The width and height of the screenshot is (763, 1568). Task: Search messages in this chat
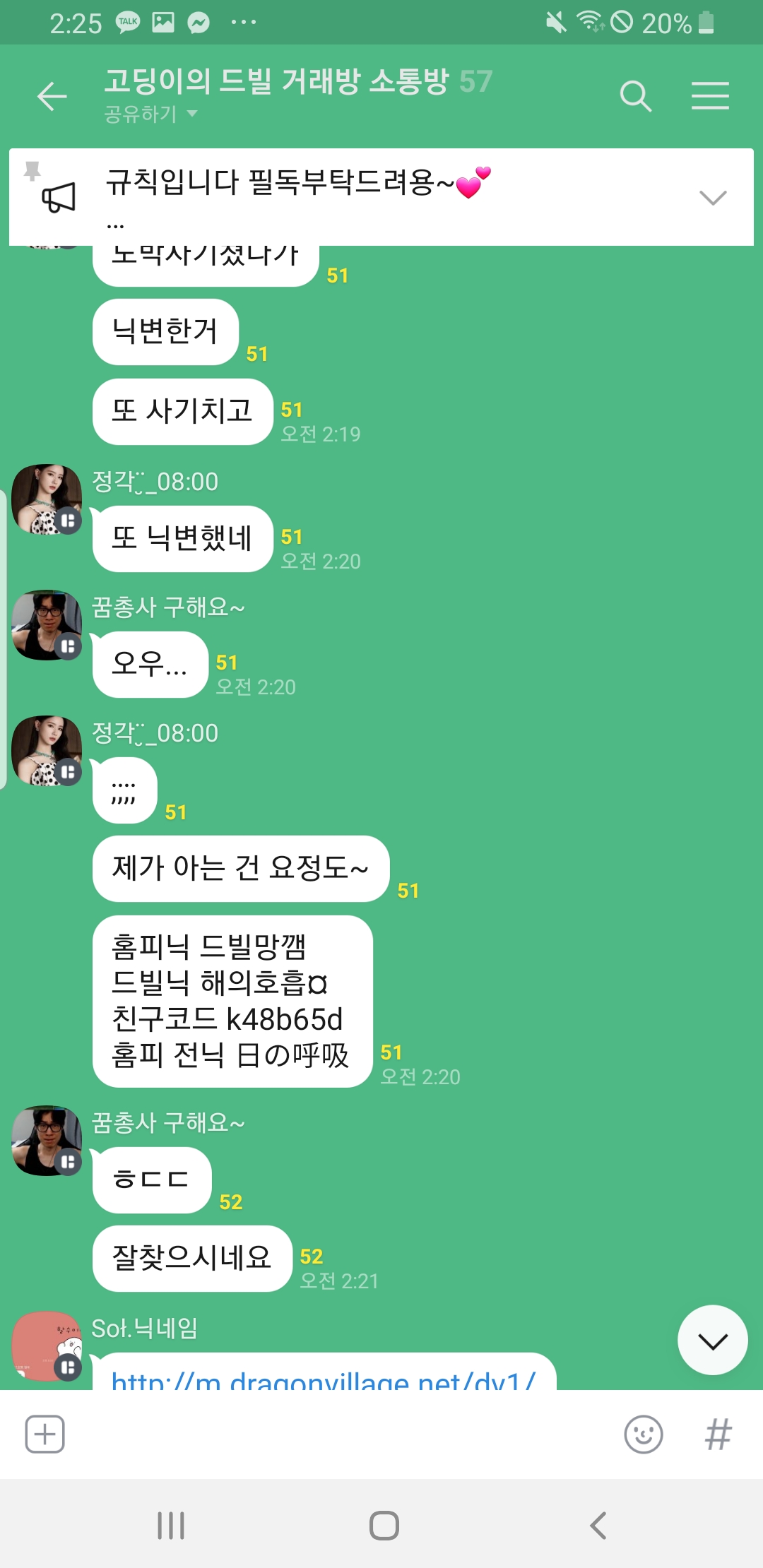point(635,96)
